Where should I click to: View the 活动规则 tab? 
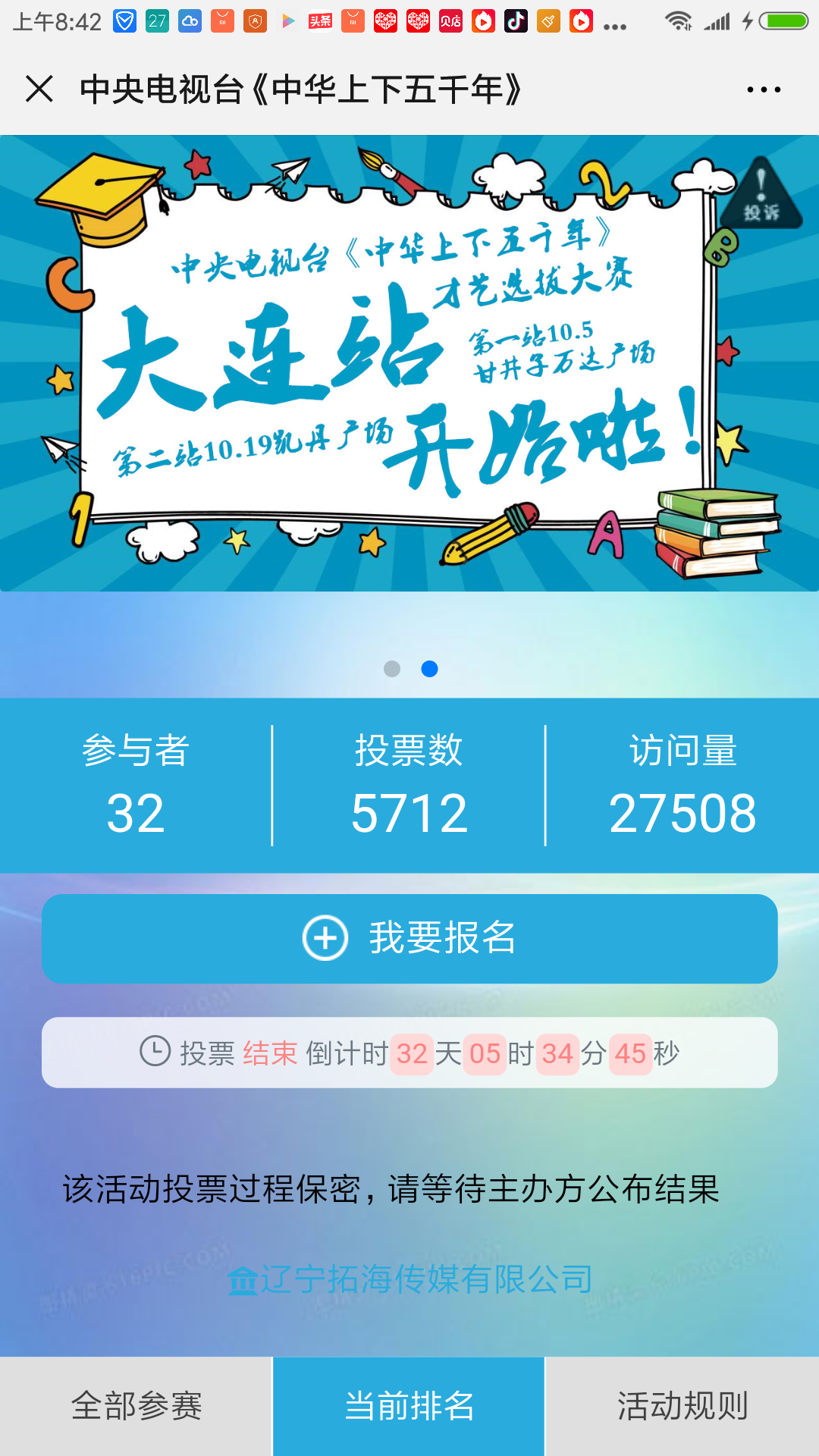pos(682,1406)
